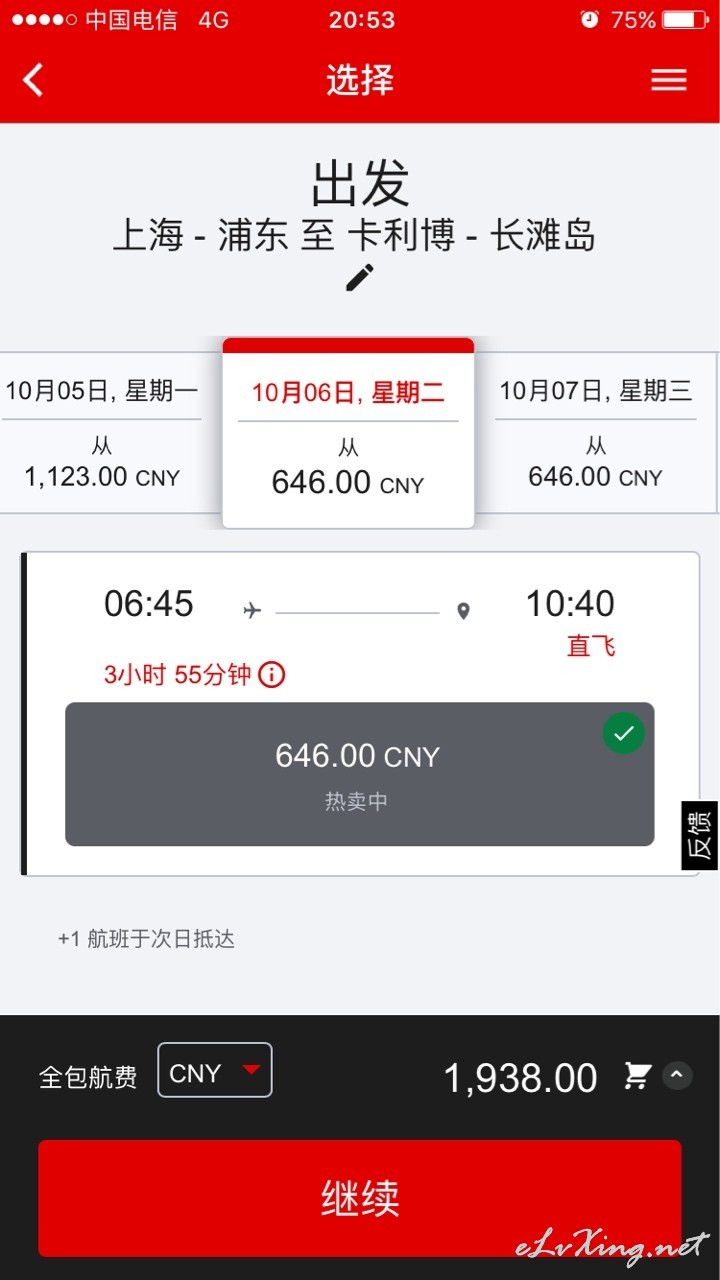Edit the route with the pencil icon
The width and height of the screenshot is (720, 1280).
[360, 277]
